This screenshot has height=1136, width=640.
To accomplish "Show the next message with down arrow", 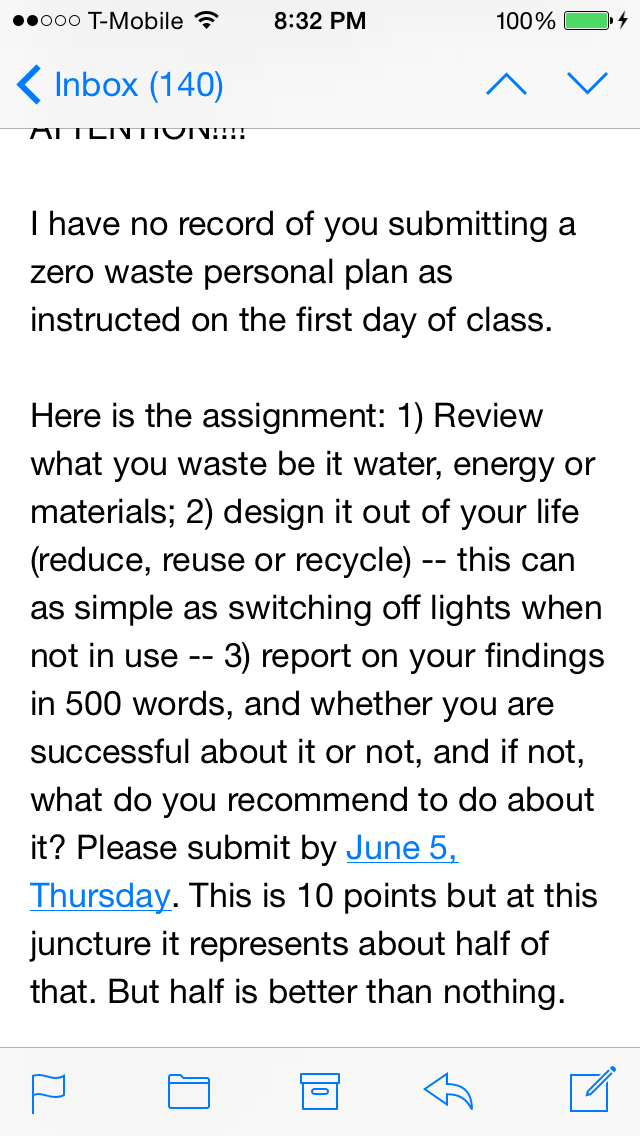I will pyautogui.click(x=587, y=84).
